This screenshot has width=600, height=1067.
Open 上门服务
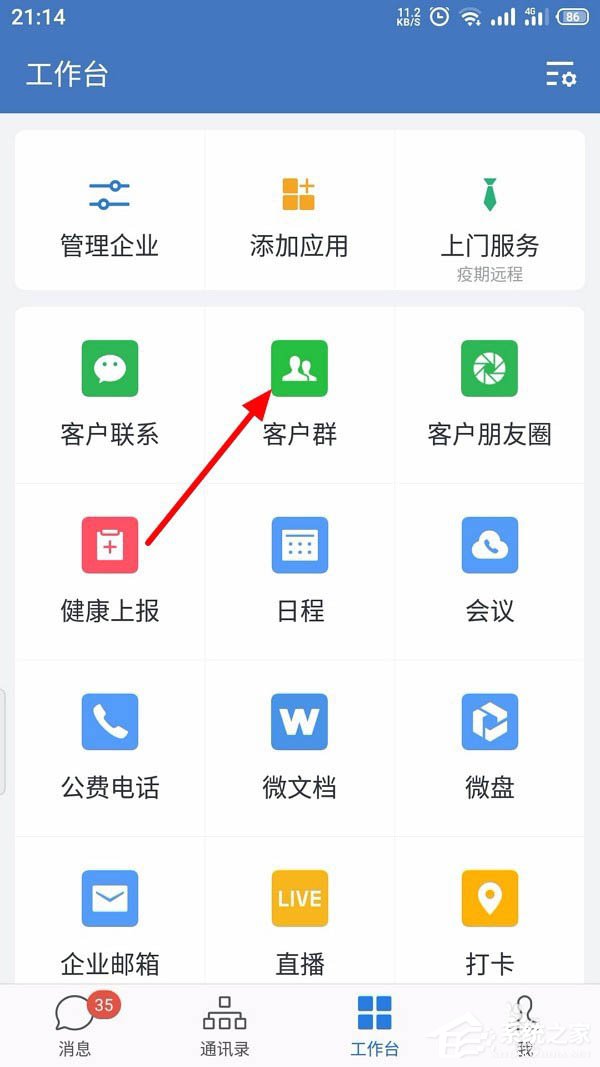click(490, 215)
